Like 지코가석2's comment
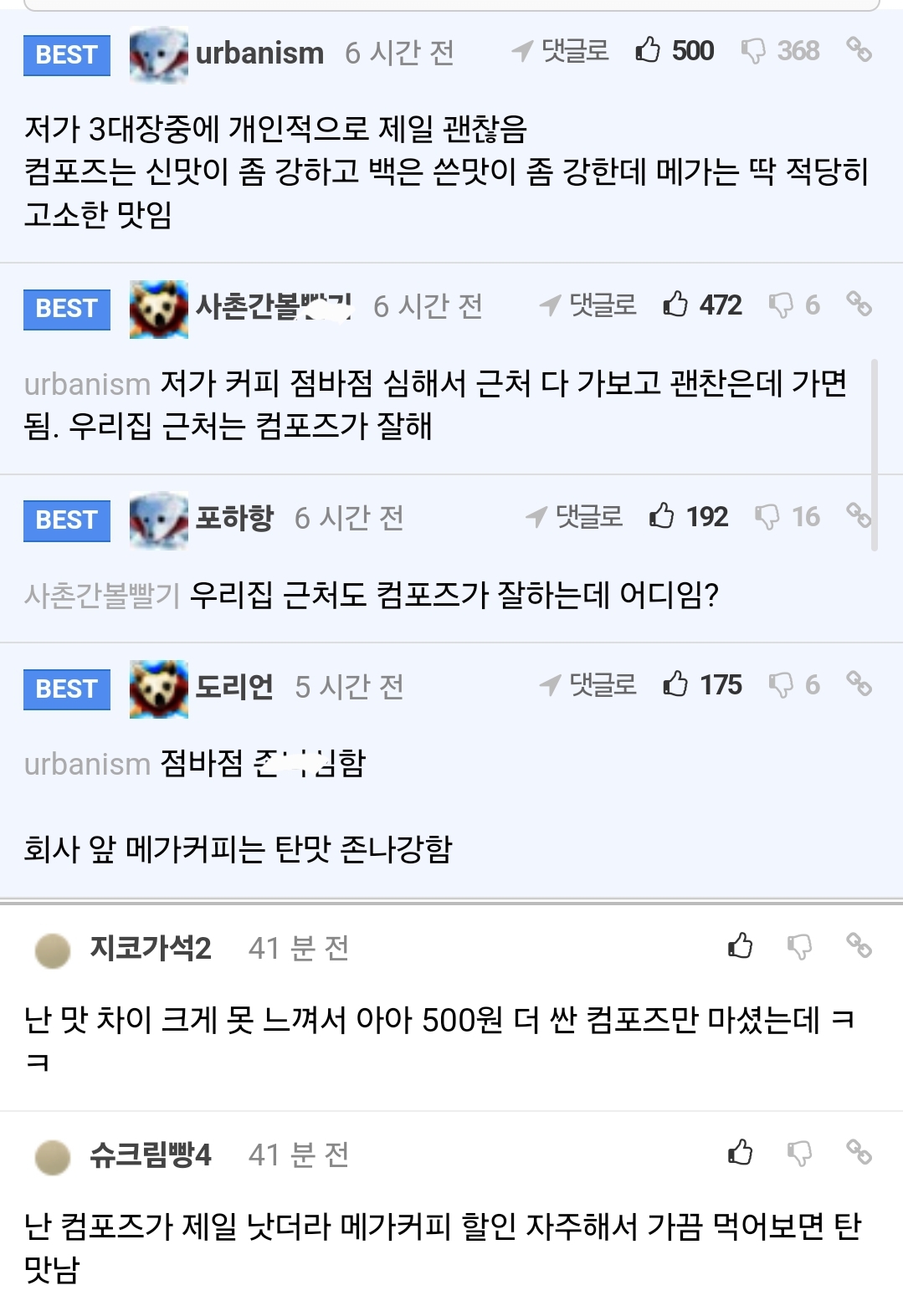 [x=740, y=946]
